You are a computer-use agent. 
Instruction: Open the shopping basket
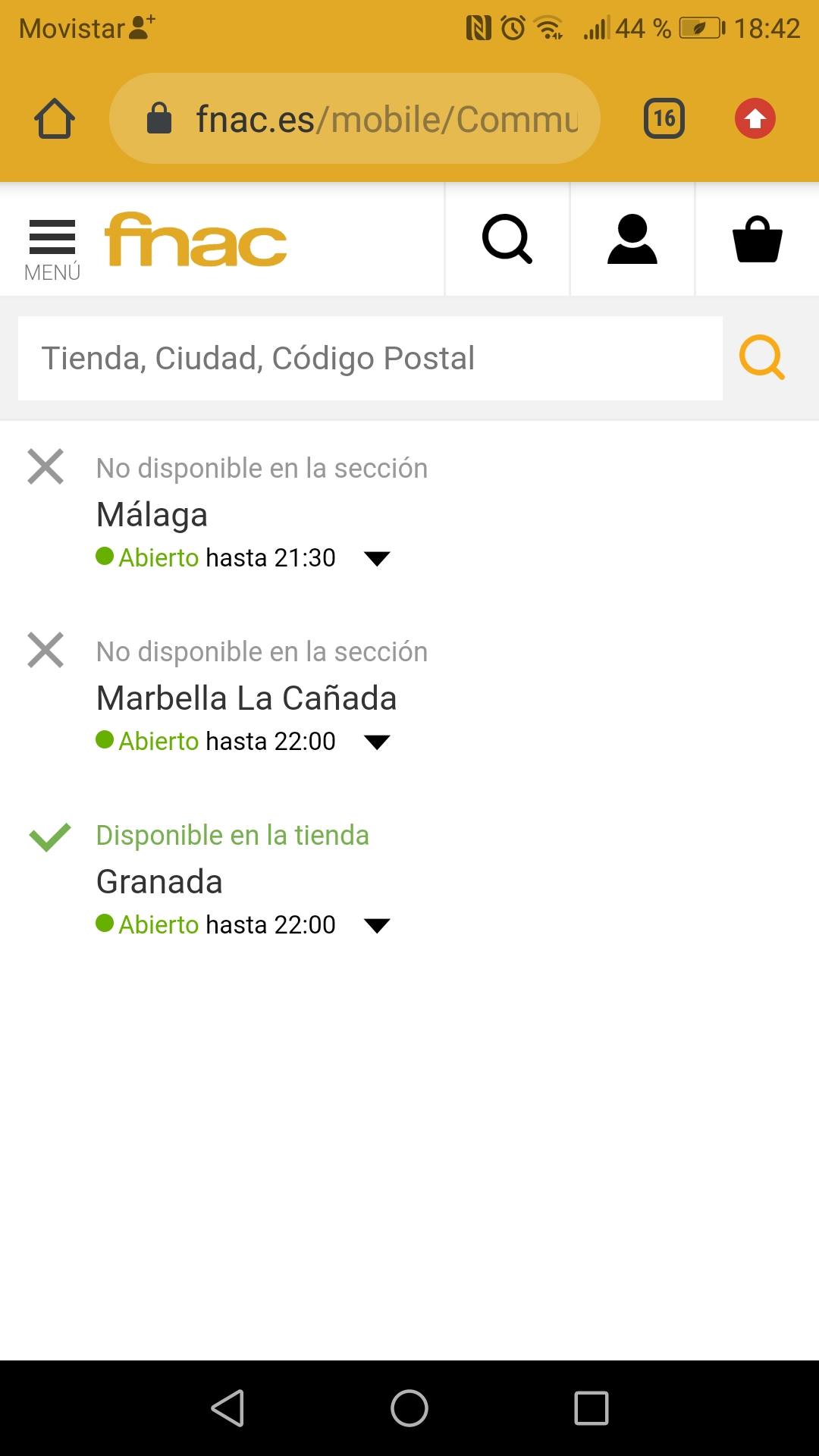[758, 239]
